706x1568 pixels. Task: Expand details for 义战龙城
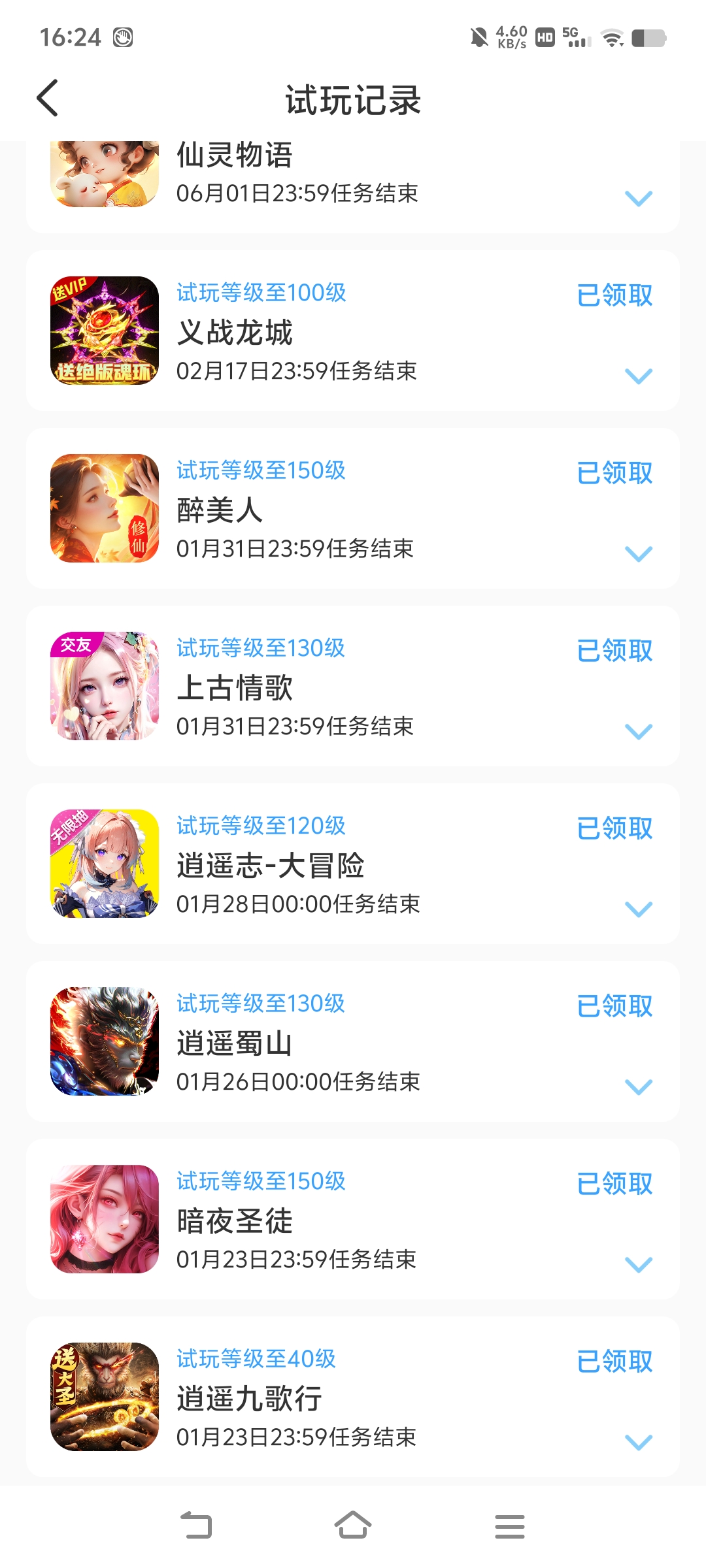[639, 376]
